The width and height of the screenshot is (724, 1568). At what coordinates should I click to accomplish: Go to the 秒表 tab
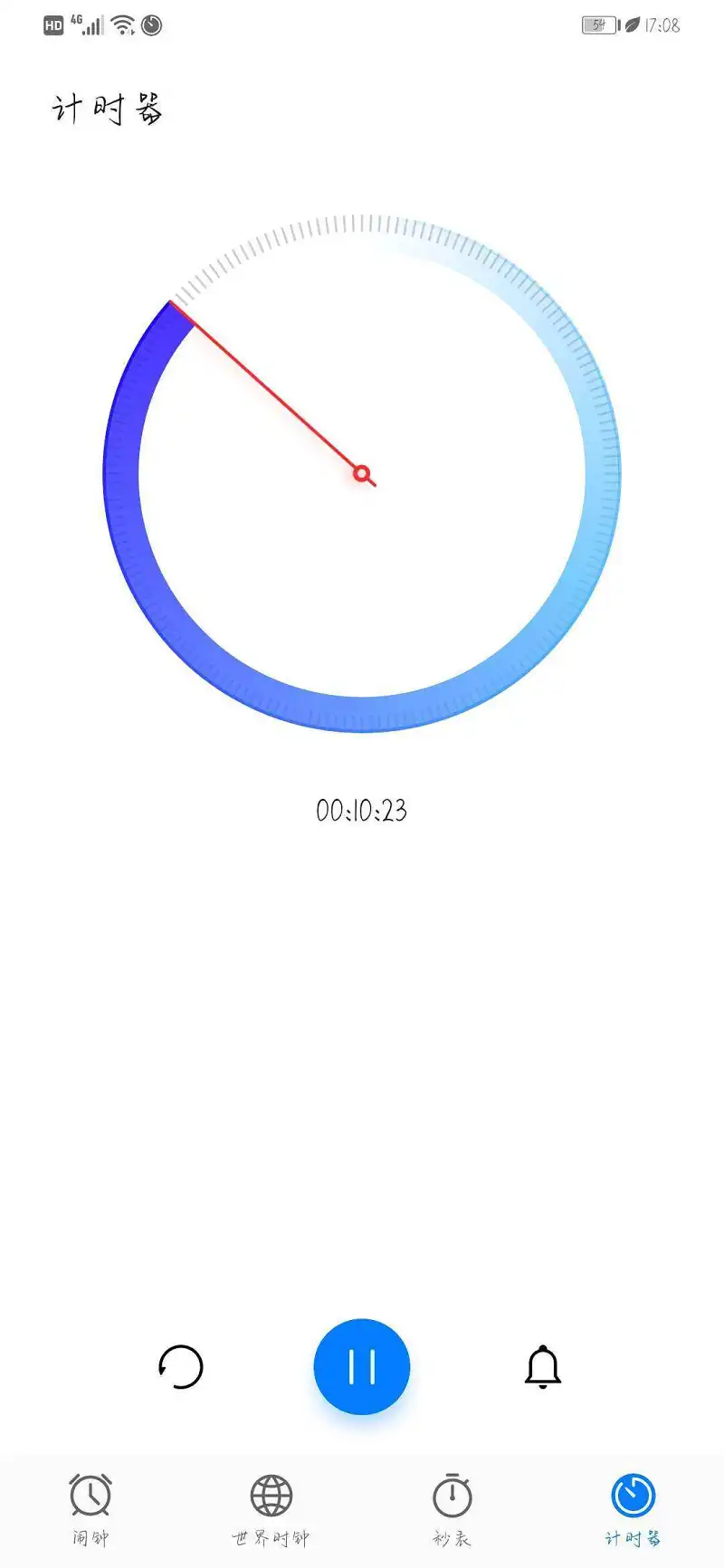tap(452, 1509)
